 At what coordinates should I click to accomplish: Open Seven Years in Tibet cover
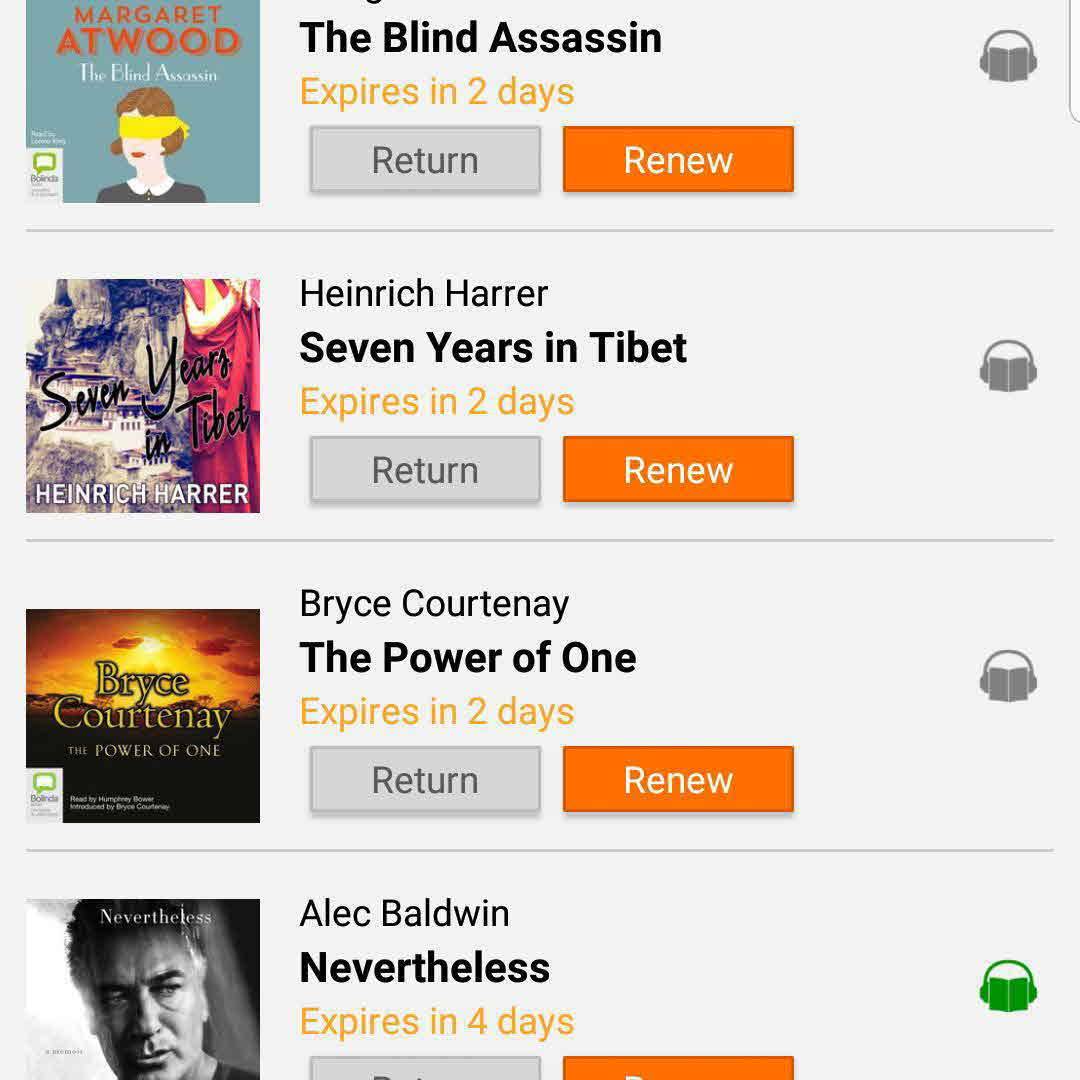(x=143, y=396)
